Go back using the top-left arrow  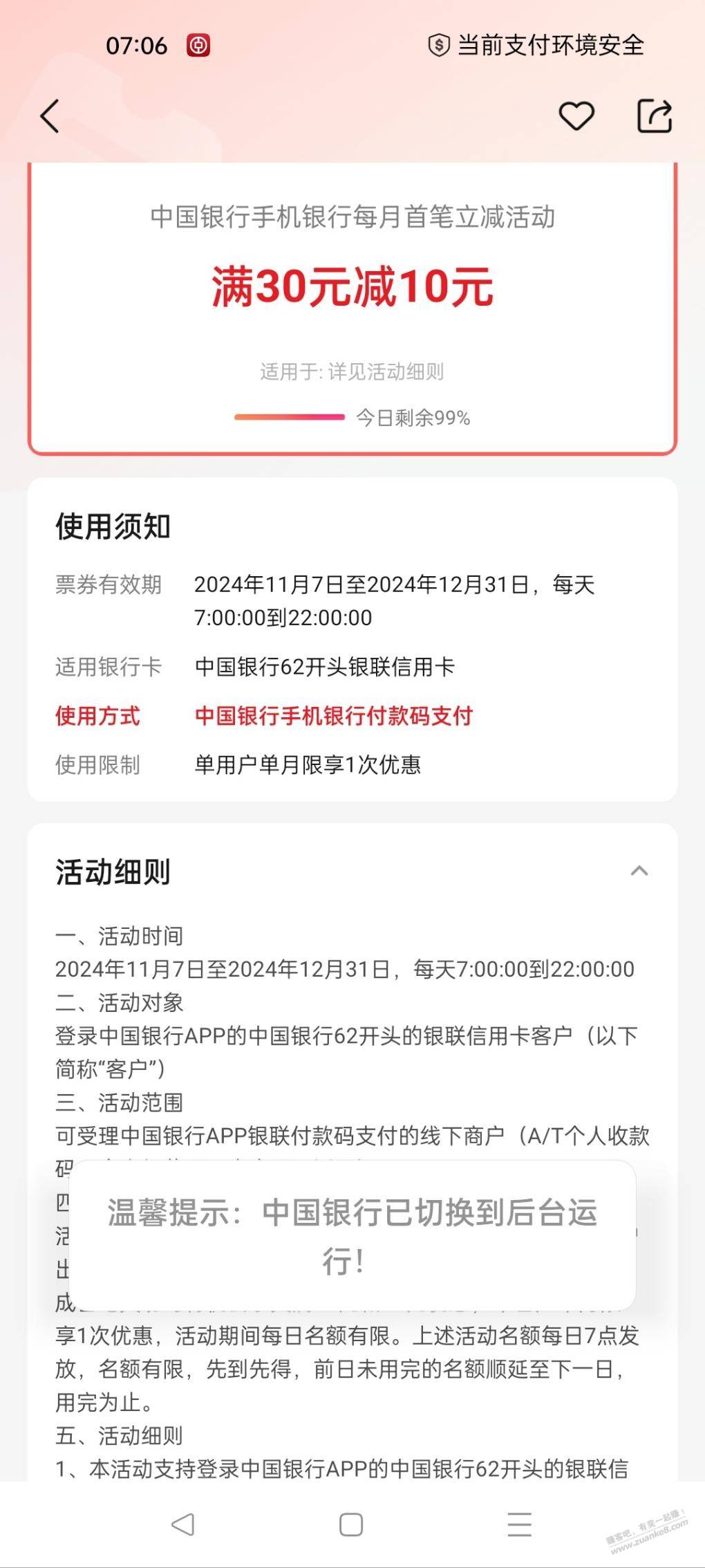[50, 116]
